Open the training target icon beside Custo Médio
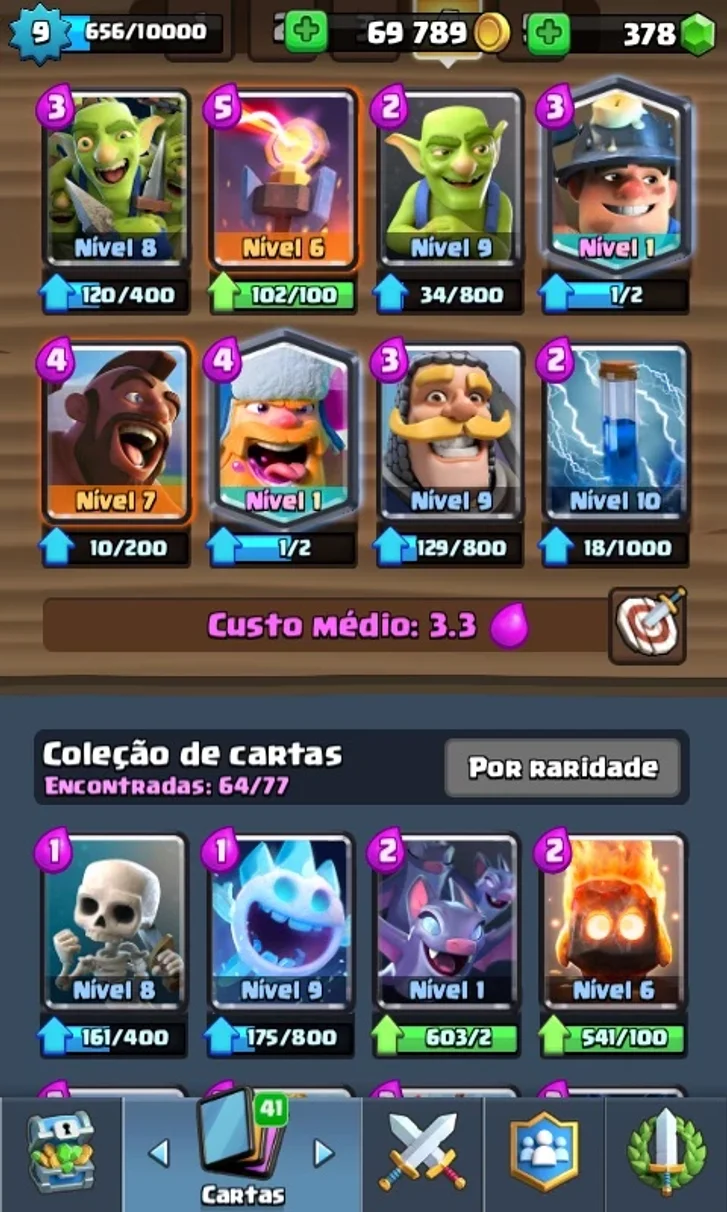Viewport: 727px width, 1212px height. click(x=648, y=626)
